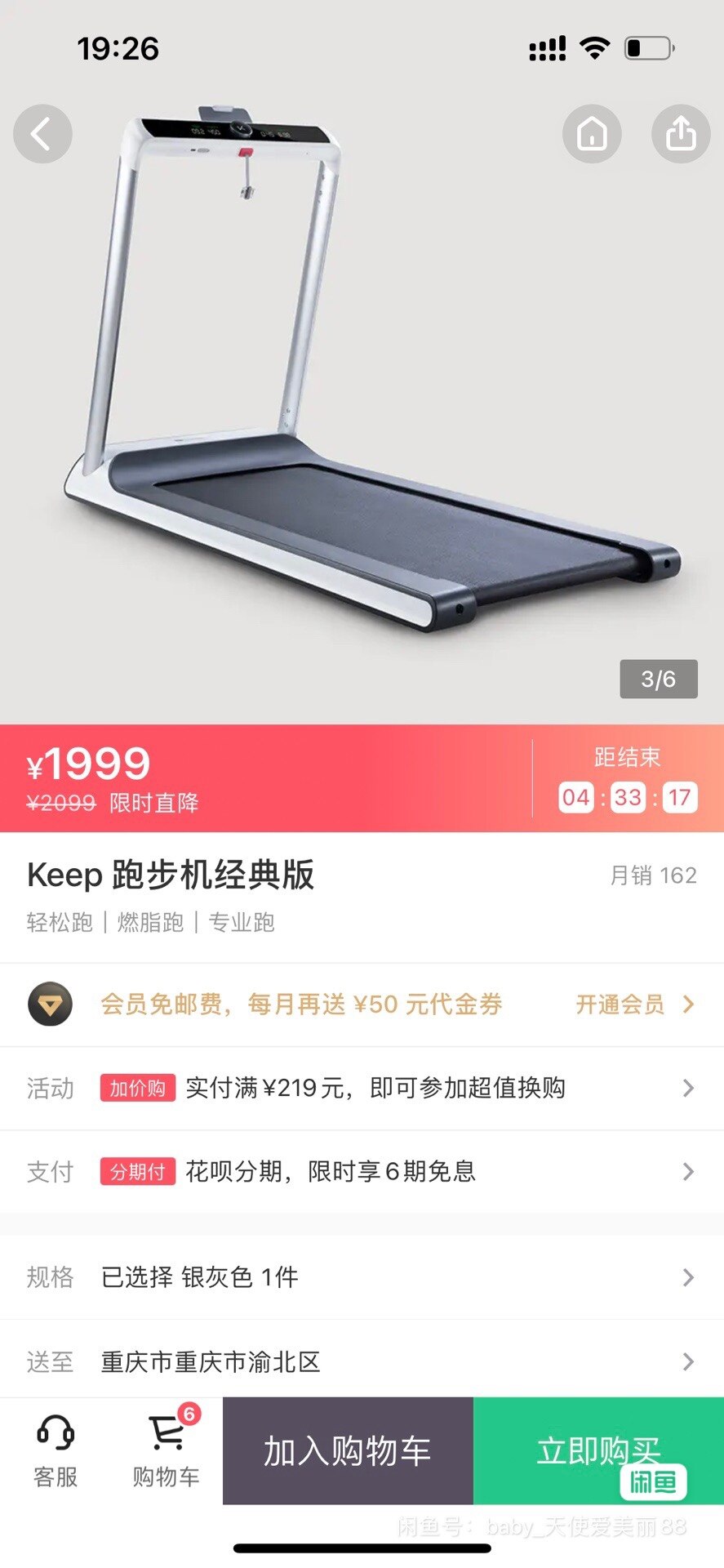
Task: Open 规格 selection 银灰色 1件
Action: [x=362, y=1277]
